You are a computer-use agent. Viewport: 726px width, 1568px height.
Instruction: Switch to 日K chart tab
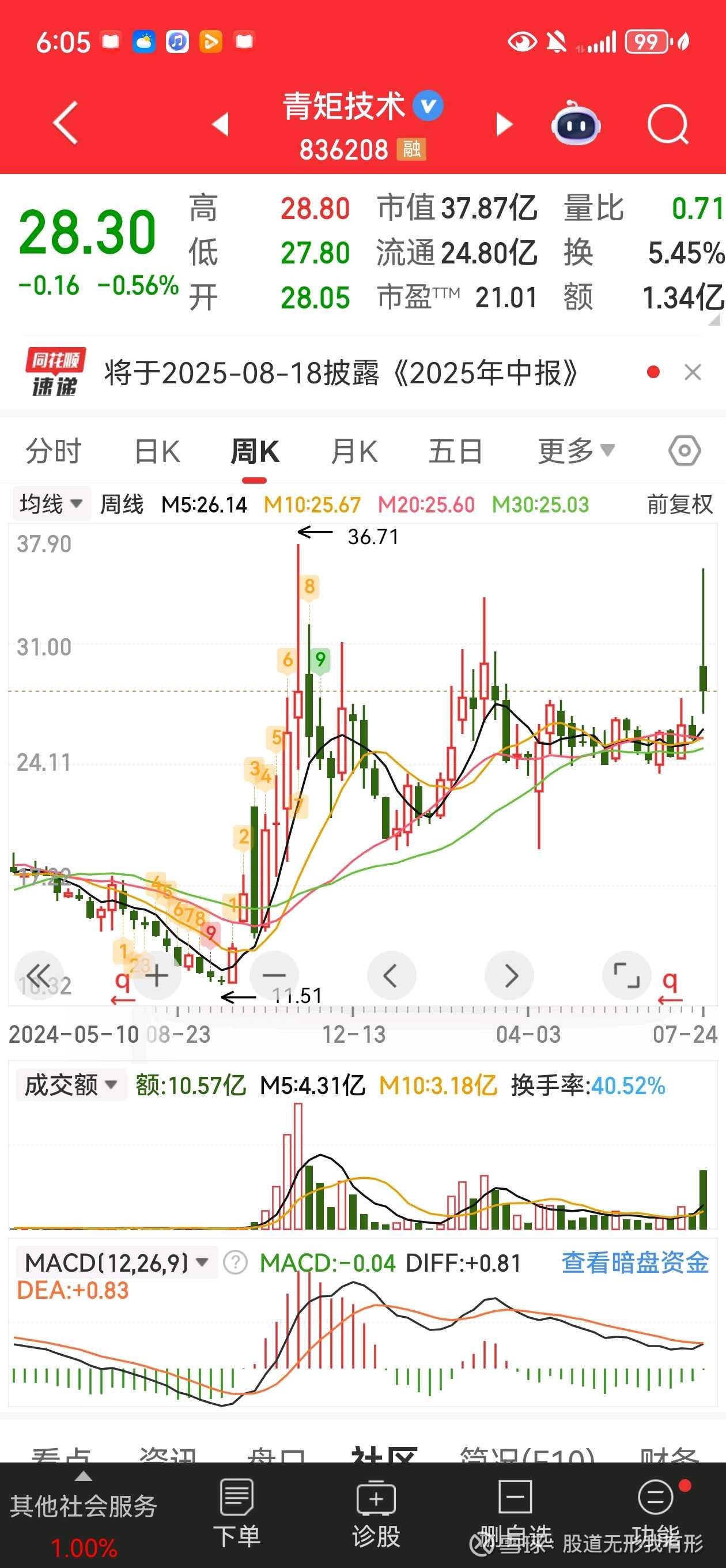coord(157,451)
